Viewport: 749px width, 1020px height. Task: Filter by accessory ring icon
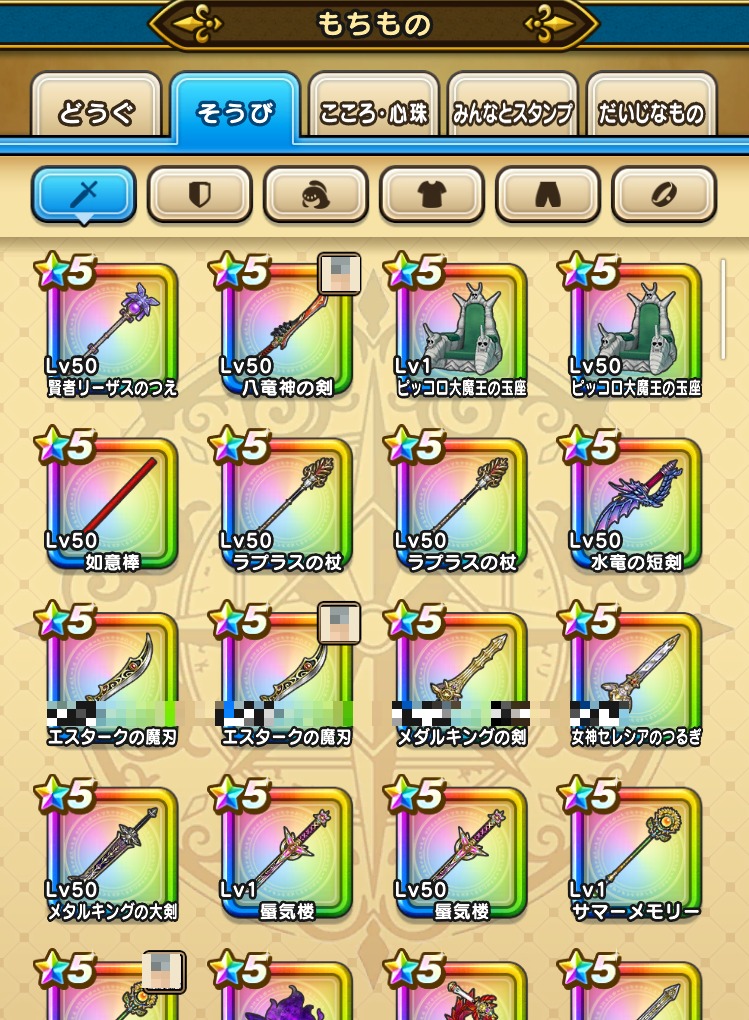(x=663, y=194)
